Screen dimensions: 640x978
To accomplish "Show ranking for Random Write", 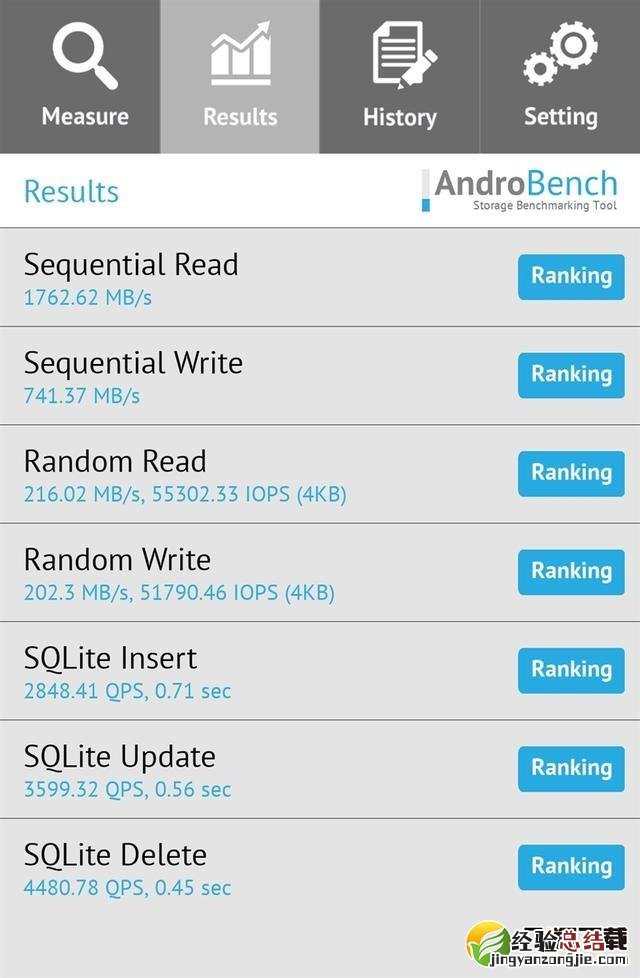I will [x=571, y=571].
